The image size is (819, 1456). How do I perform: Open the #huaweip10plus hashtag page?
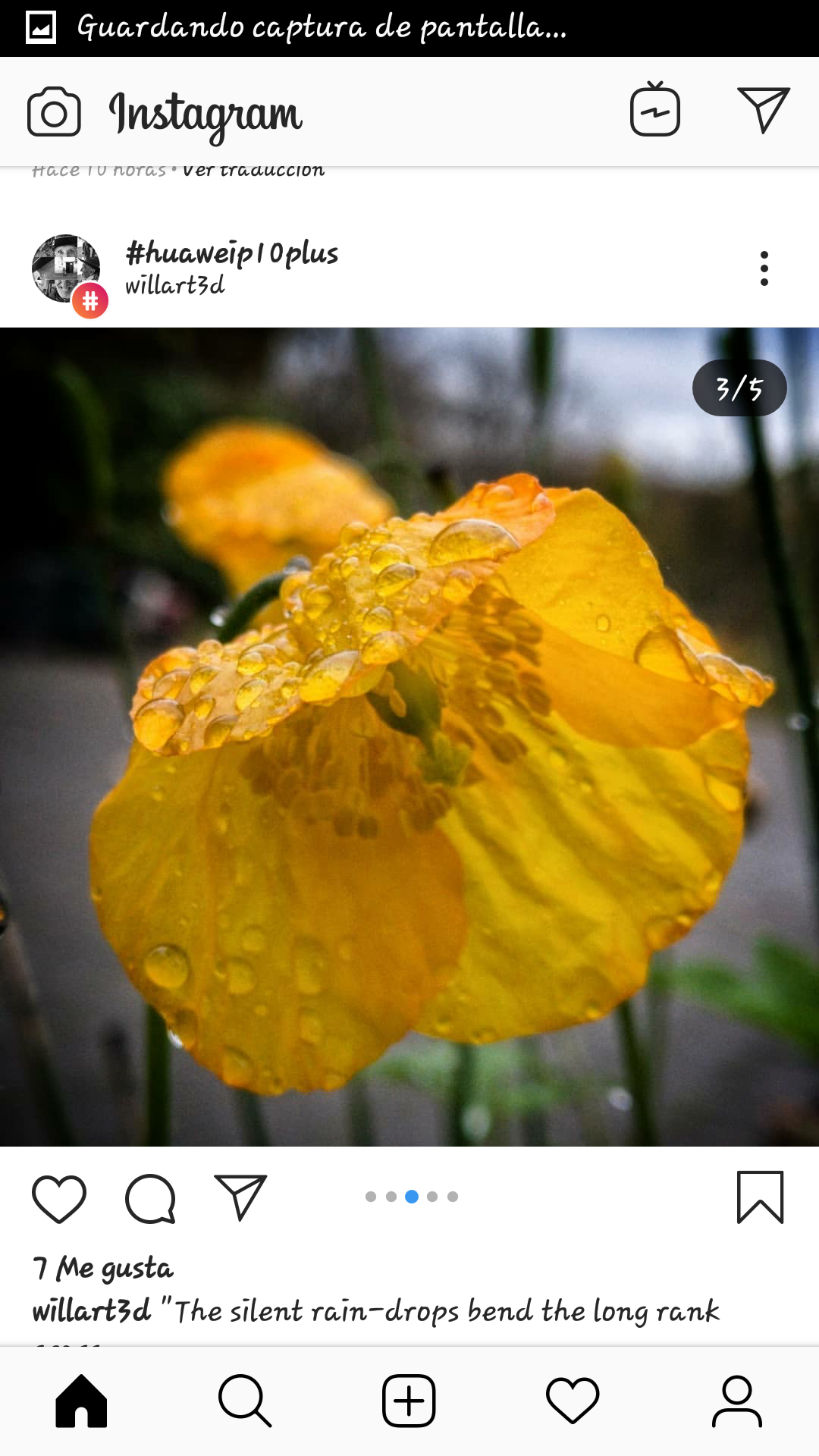tap(231, 253)
